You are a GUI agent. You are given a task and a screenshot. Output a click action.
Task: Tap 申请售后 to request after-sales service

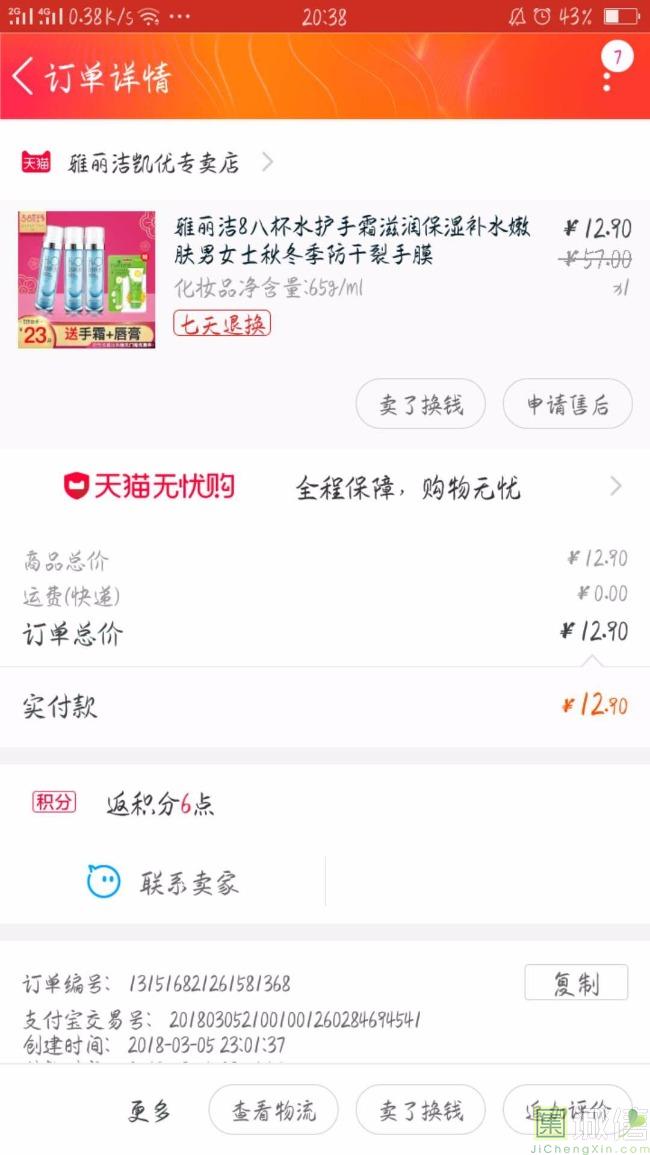pos(567,405)
